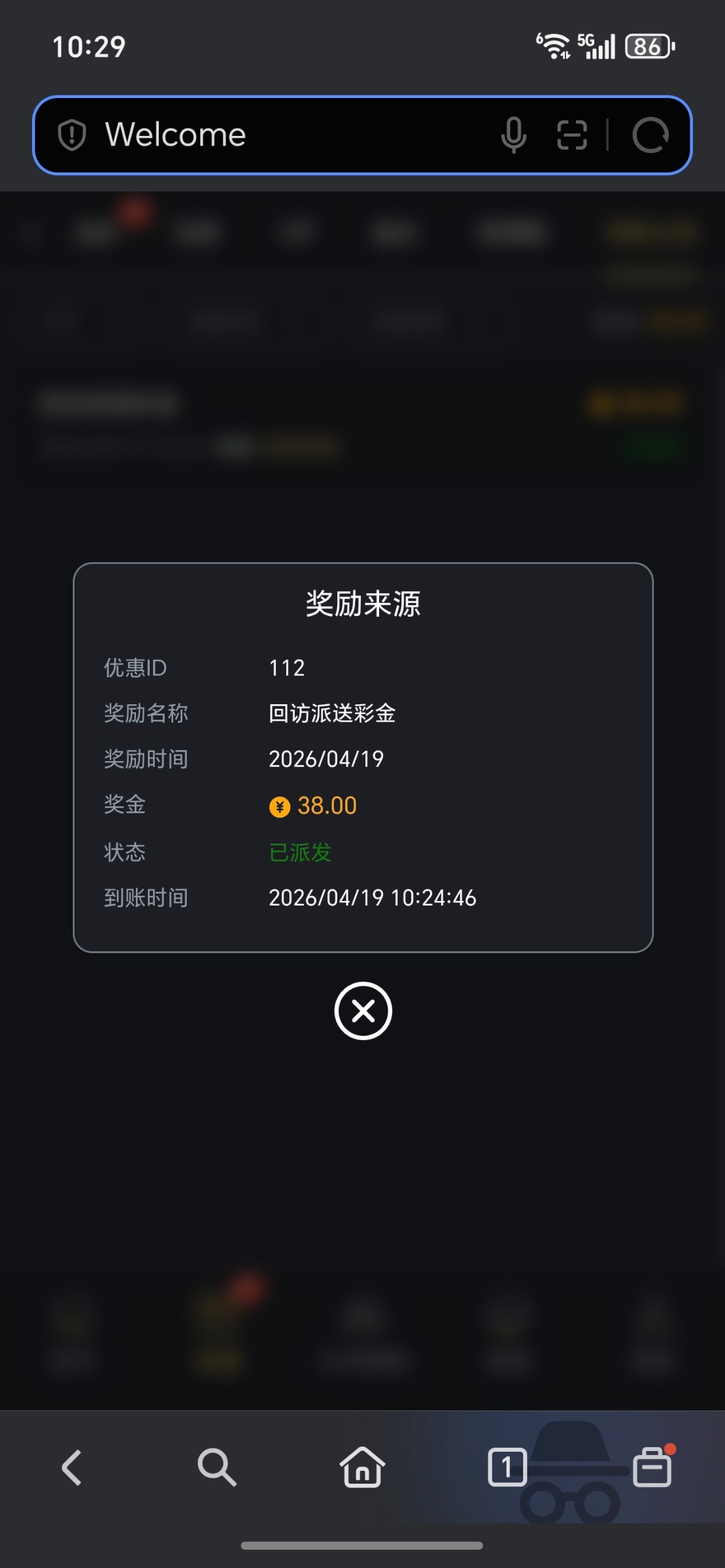Close the 奖励来源 reward dialog
The width and height of the screenshot is (725, 1568).
363,1011
